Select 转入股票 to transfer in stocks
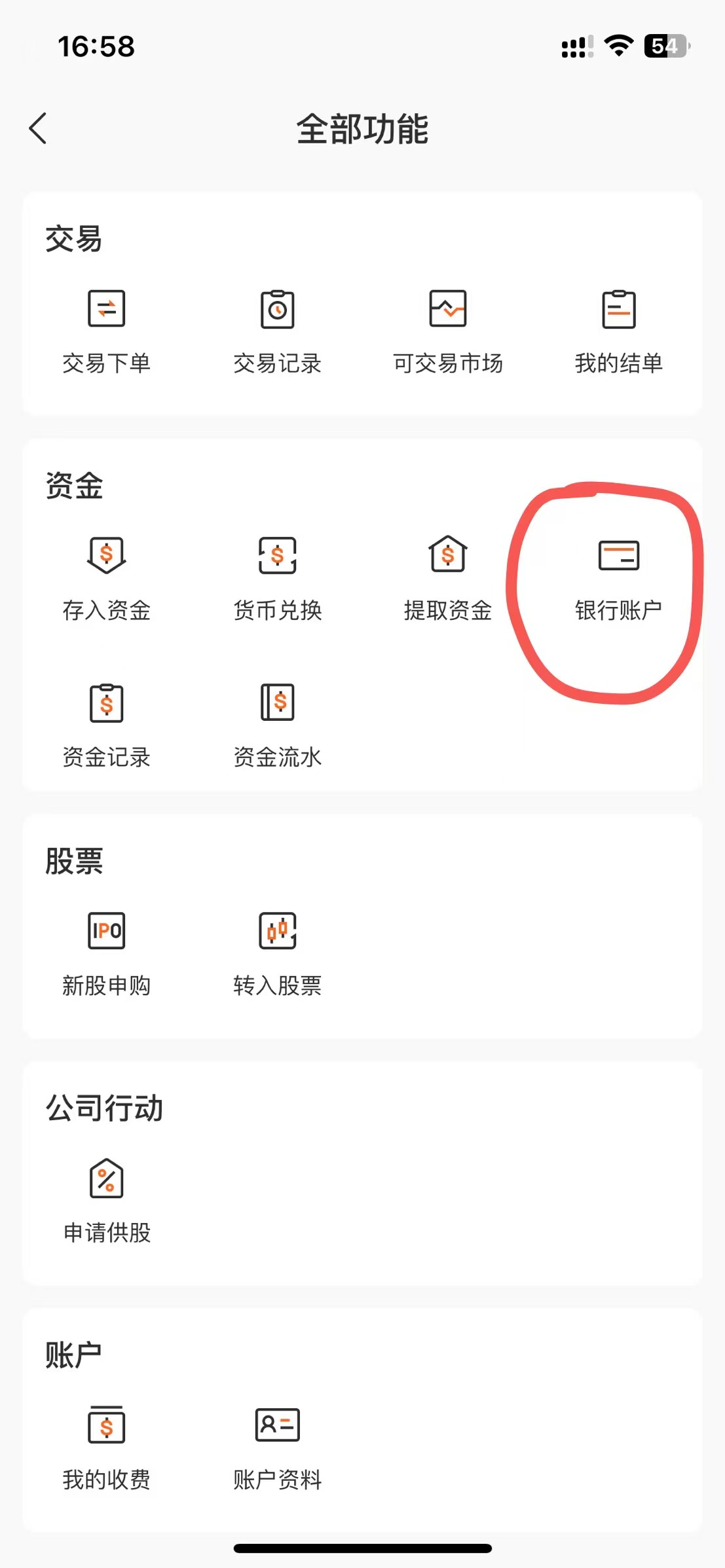Image resolution: width=725 pixels, height=1568 pixels. click(x=278, y=953)
